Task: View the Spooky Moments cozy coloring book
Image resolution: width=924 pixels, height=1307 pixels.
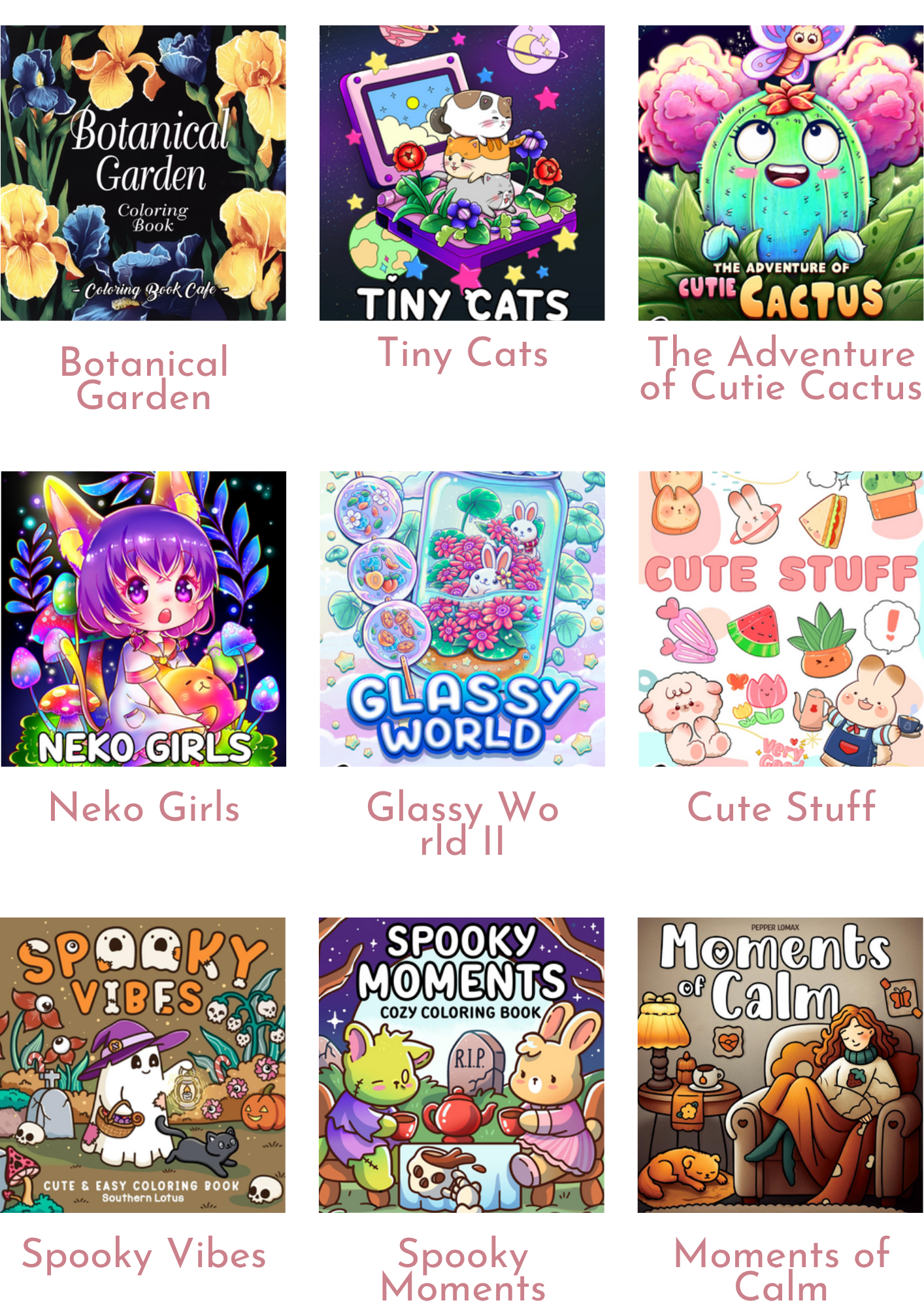Action: click(x=462, y=1065)
